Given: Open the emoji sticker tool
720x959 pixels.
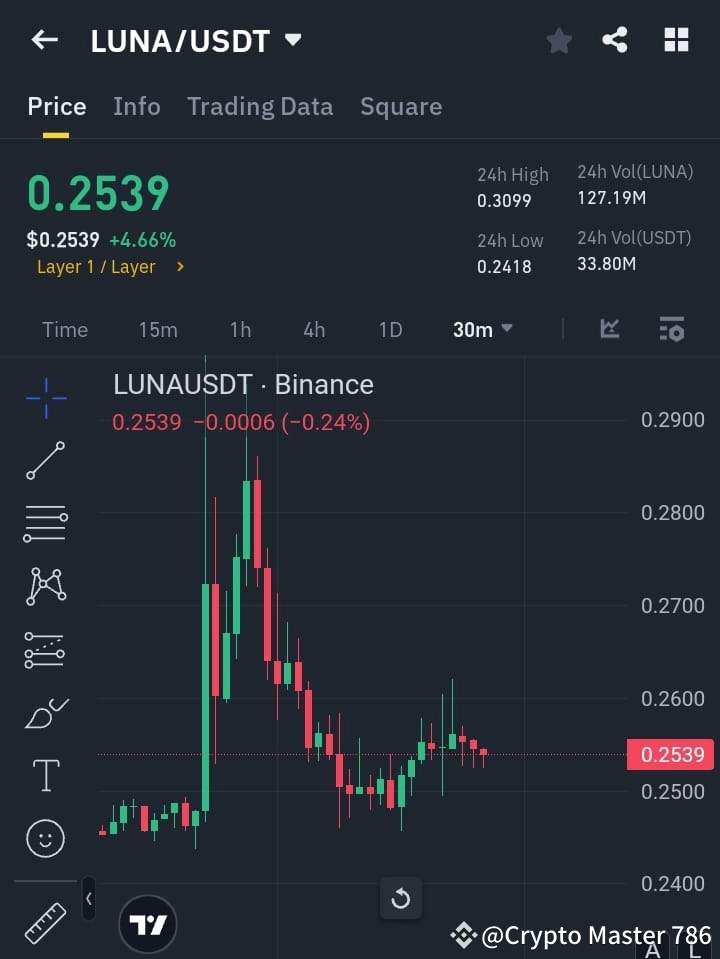Looking at the screenshot, I should [x=45, y=838].
